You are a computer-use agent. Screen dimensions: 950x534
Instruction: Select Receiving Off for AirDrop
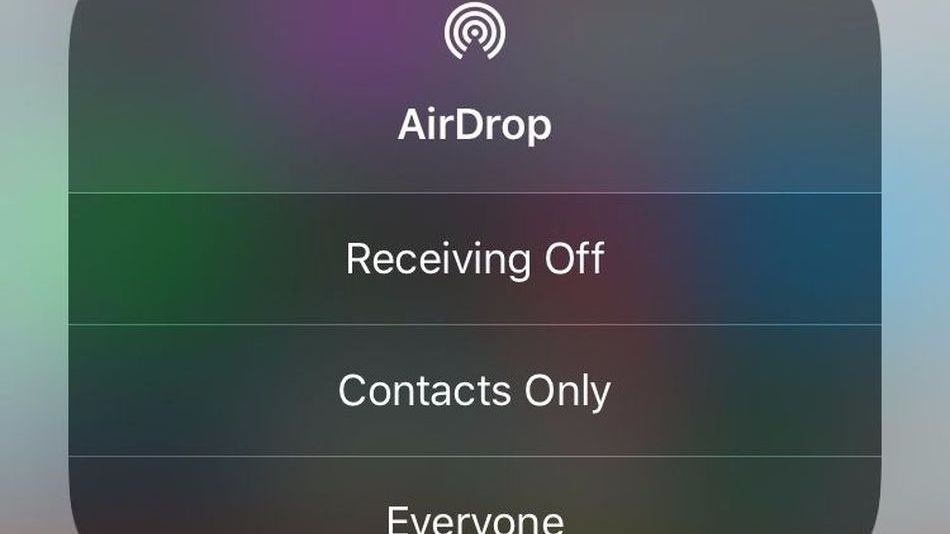click(x=474, y=259)
